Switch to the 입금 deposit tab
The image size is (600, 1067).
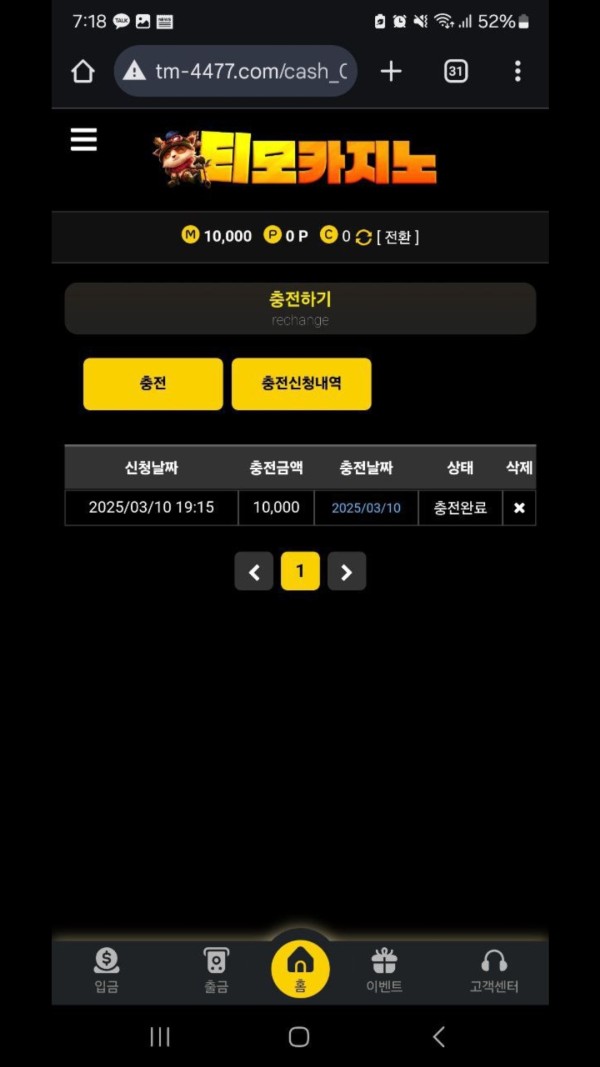(x=106, y=970)
